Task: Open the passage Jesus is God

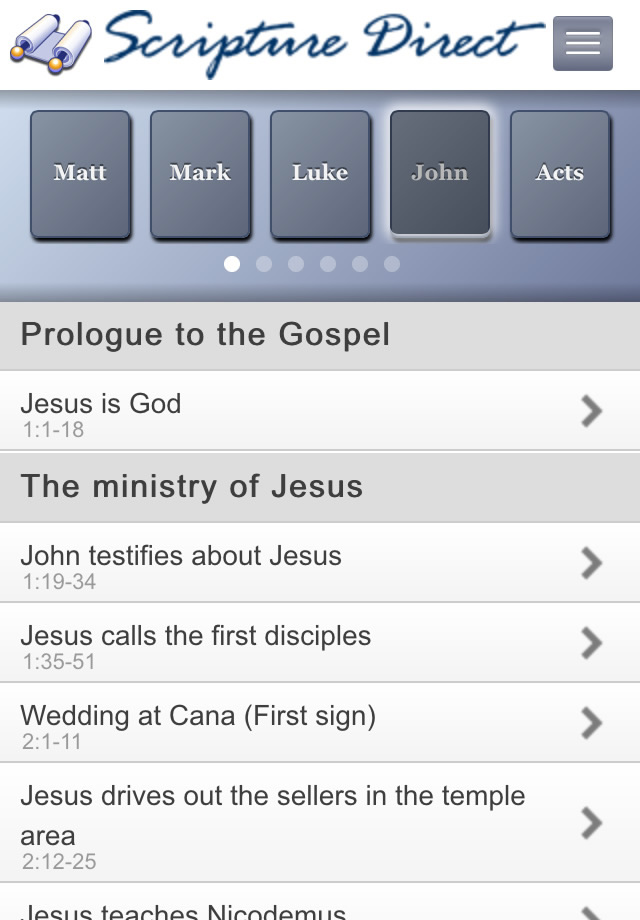Action: click(x=320, y=412)
